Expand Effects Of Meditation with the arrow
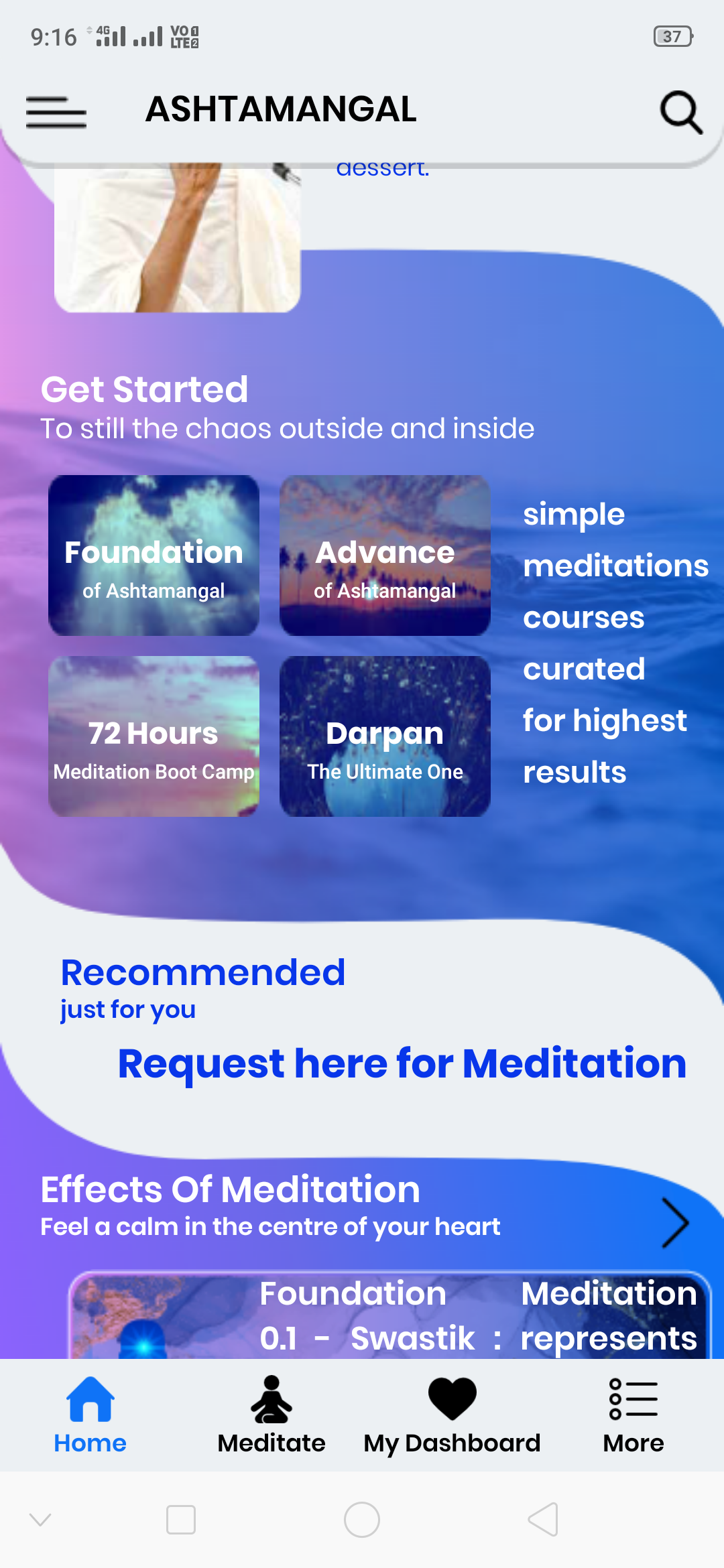 (x=674, y=1222)
